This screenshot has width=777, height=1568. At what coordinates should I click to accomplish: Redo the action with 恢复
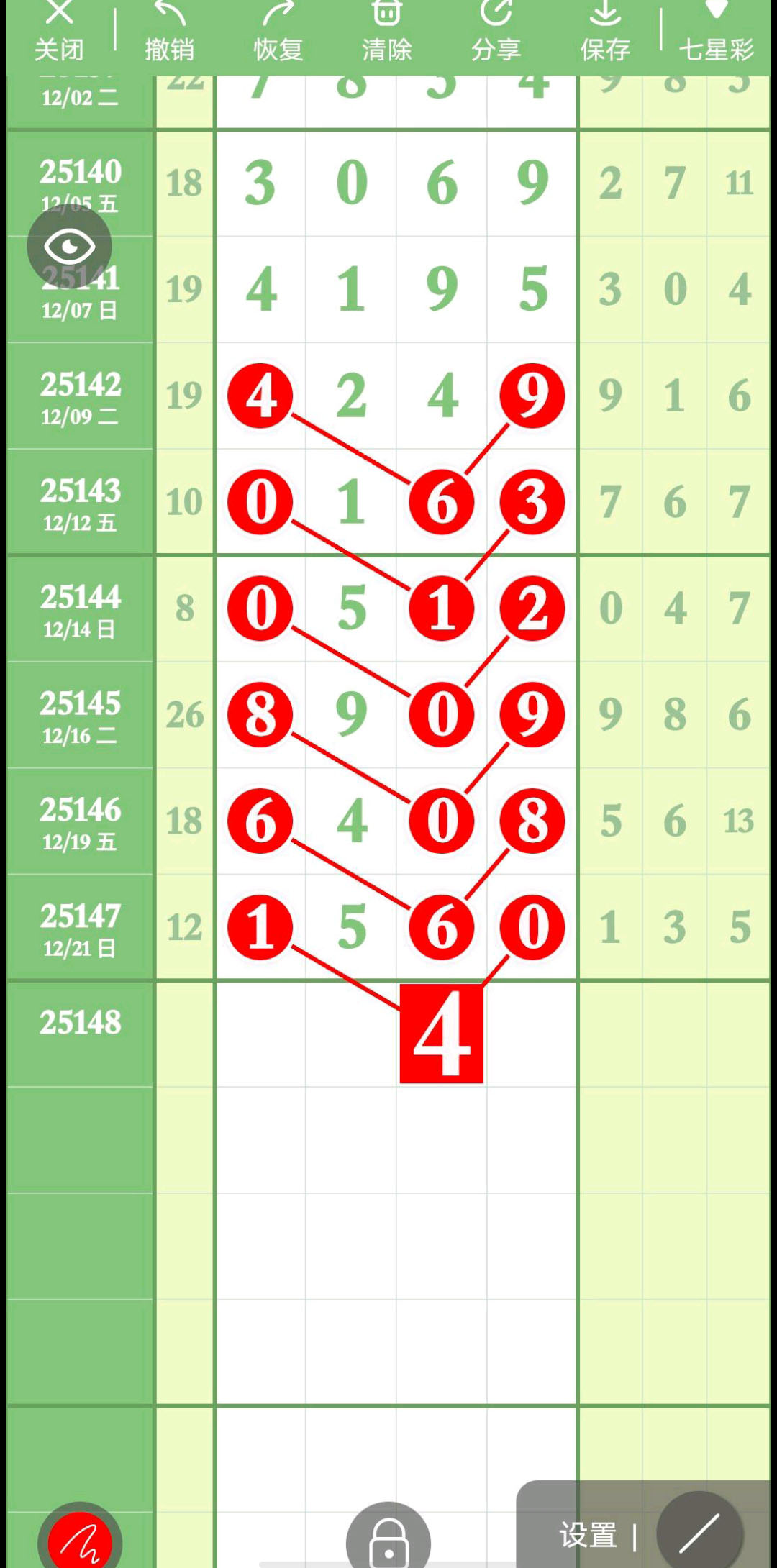(x=278, y=32)
